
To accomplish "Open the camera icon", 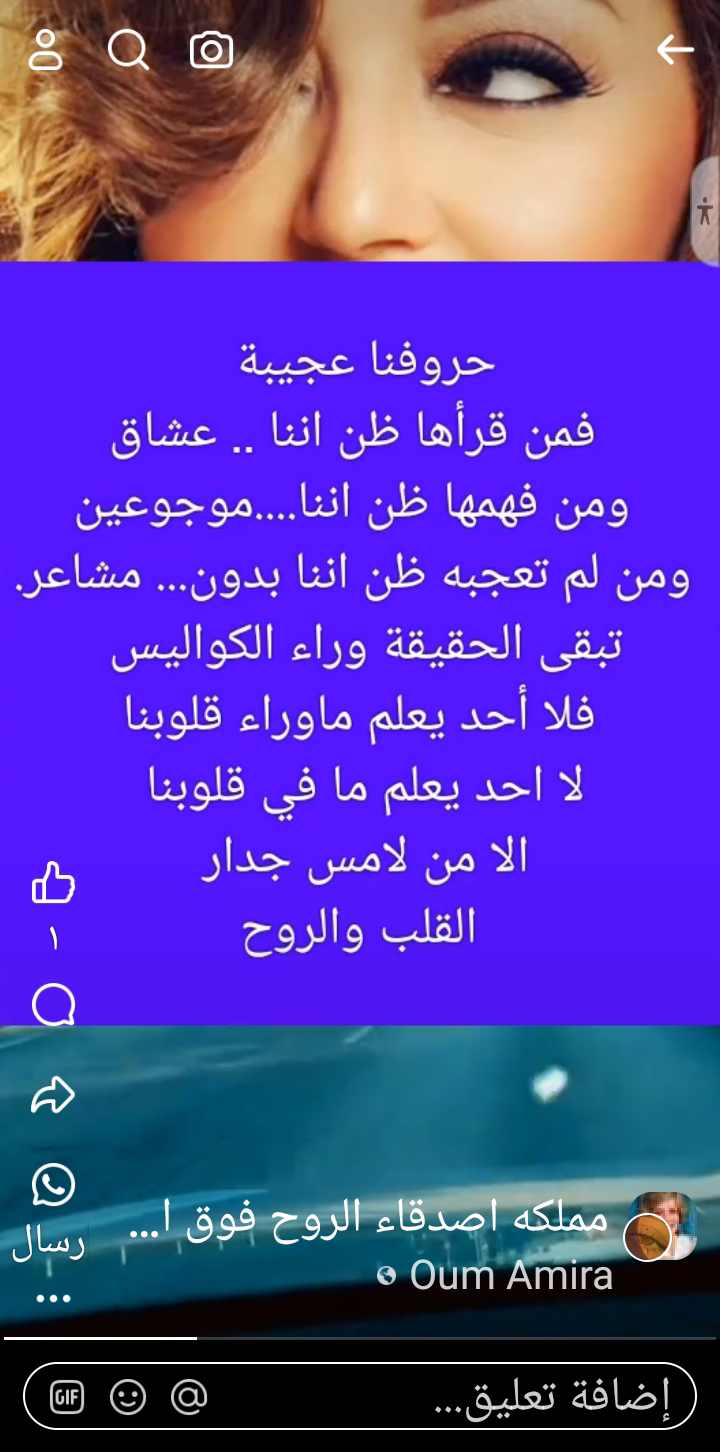I will (211, 50).
